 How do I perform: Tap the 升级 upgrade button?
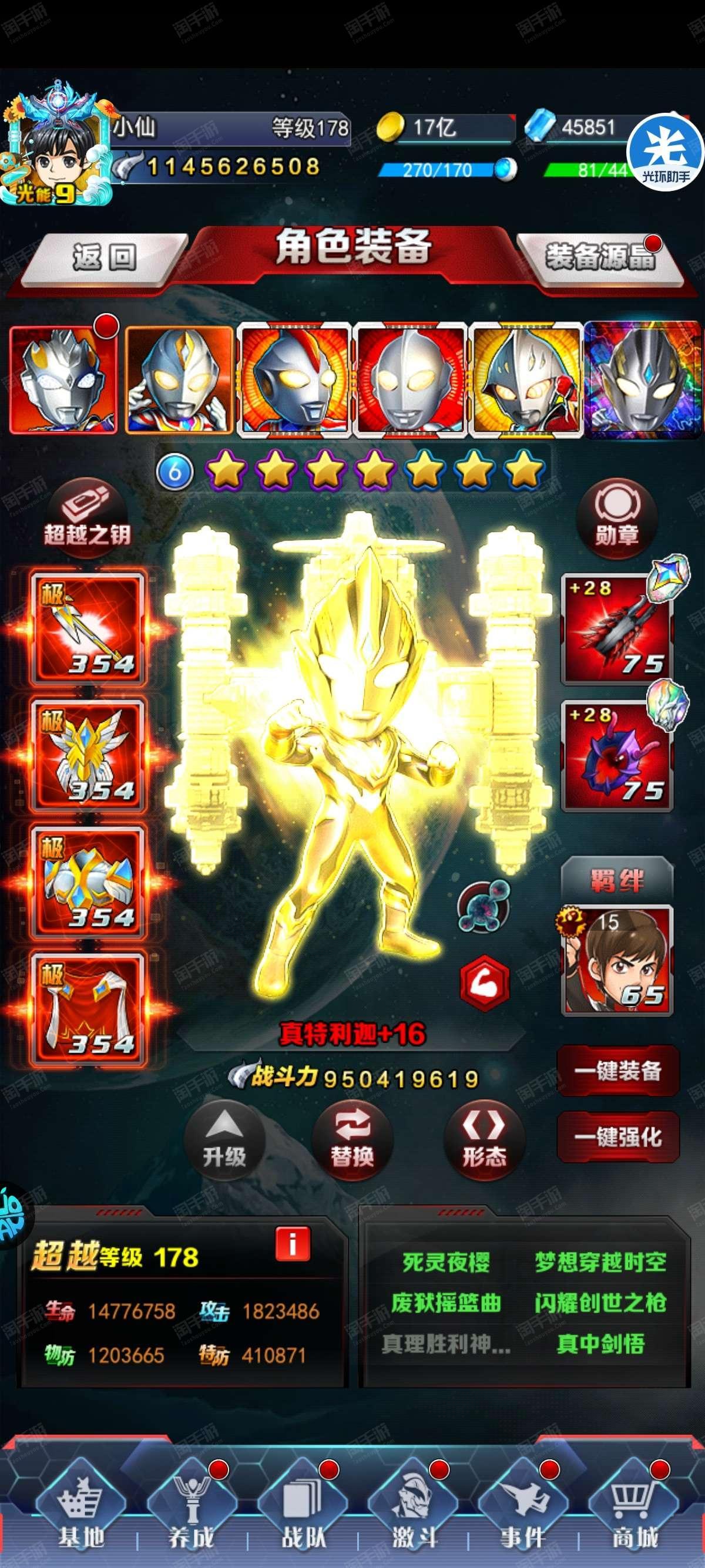pyautogui.click(x=224, y=1140)
